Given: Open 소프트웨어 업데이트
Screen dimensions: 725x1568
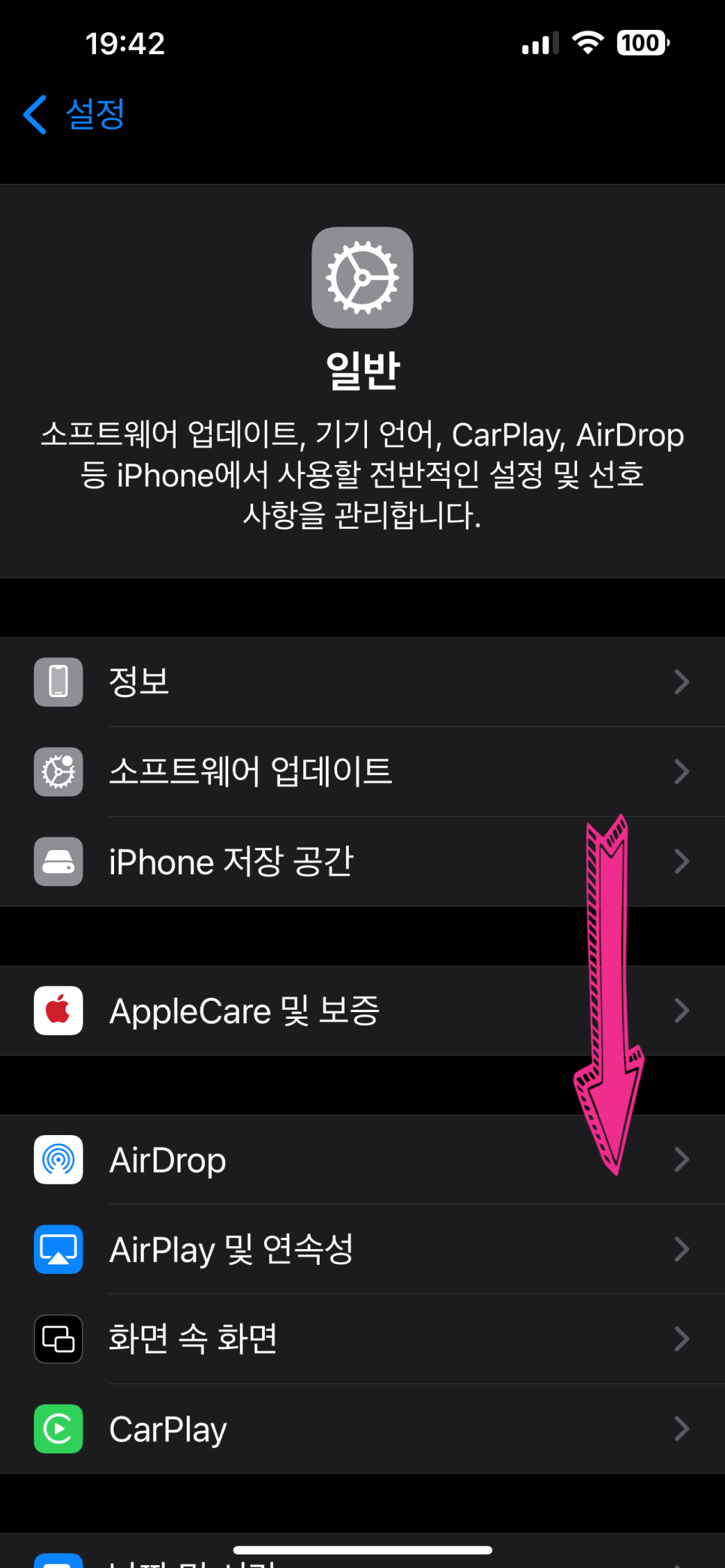Looking at the screenshot, I should tap(362, 771).
